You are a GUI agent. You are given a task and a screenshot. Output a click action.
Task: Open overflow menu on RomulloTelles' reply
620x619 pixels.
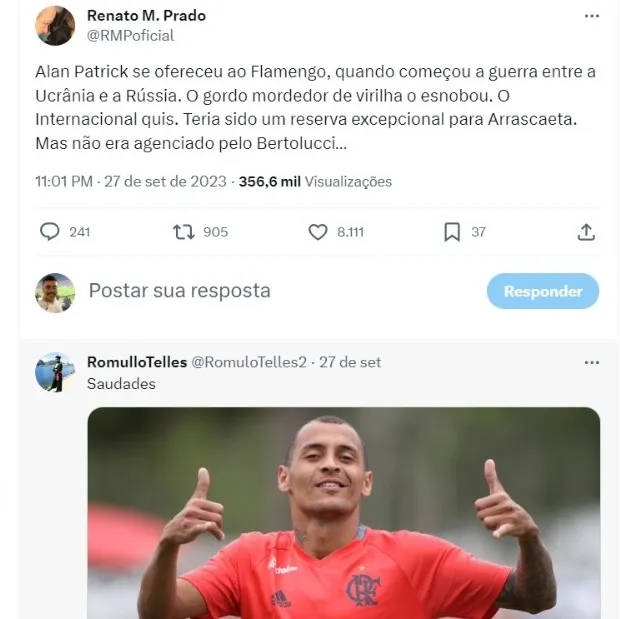click(592, 362)
